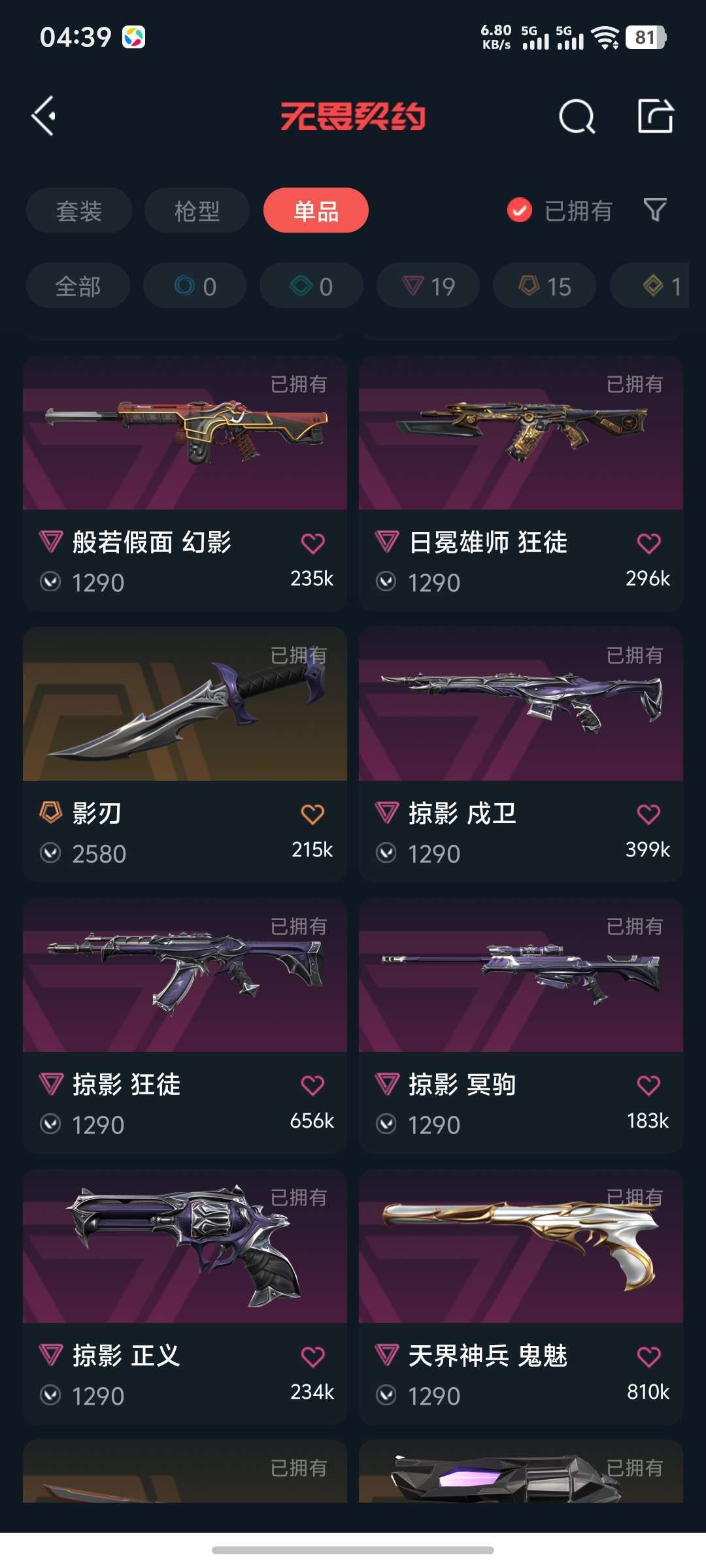Switch to the 枪型 tab
706x1568 pixels.
click(x=197, y=210)
